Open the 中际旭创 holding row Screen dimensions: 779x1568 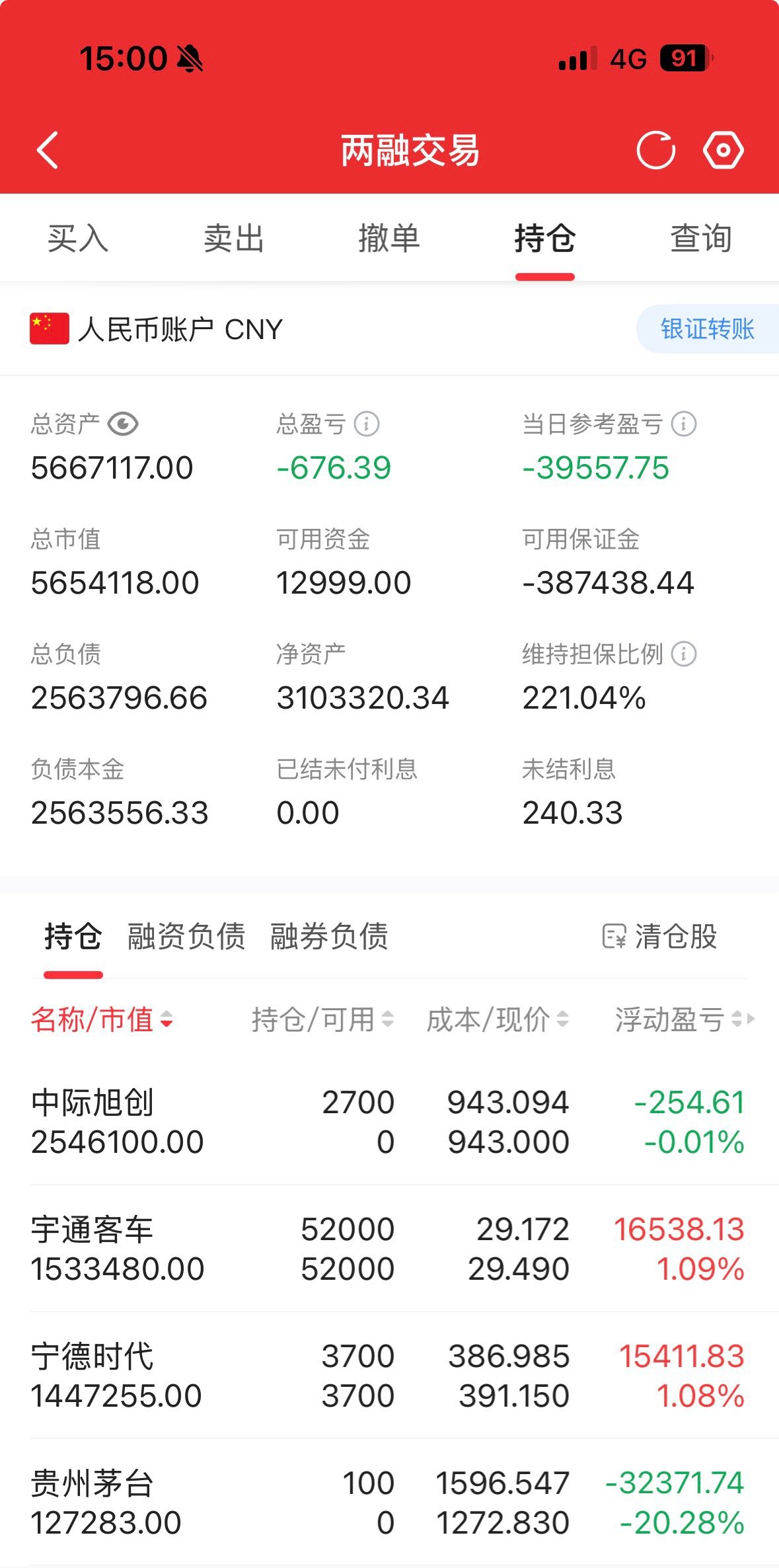pos(389,1122)
